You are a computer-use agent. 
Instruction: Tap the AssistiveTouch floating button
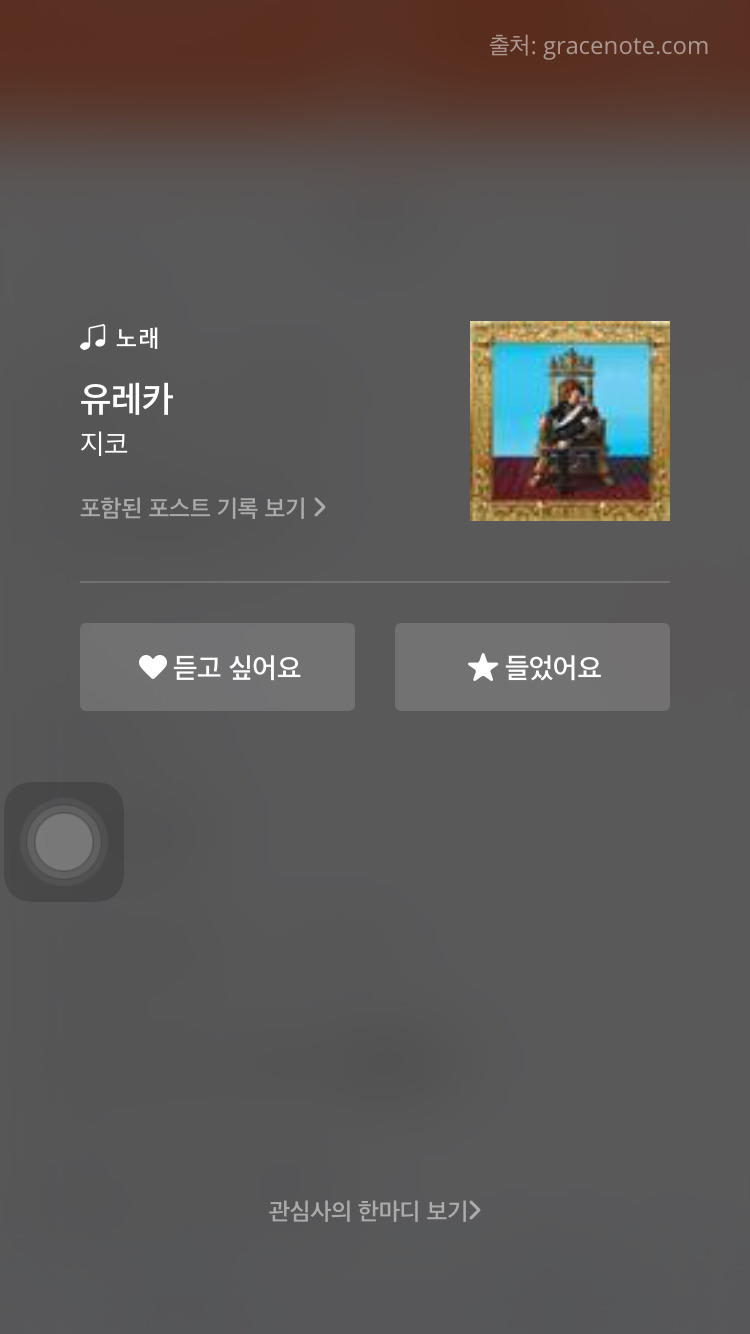[64, 842]
